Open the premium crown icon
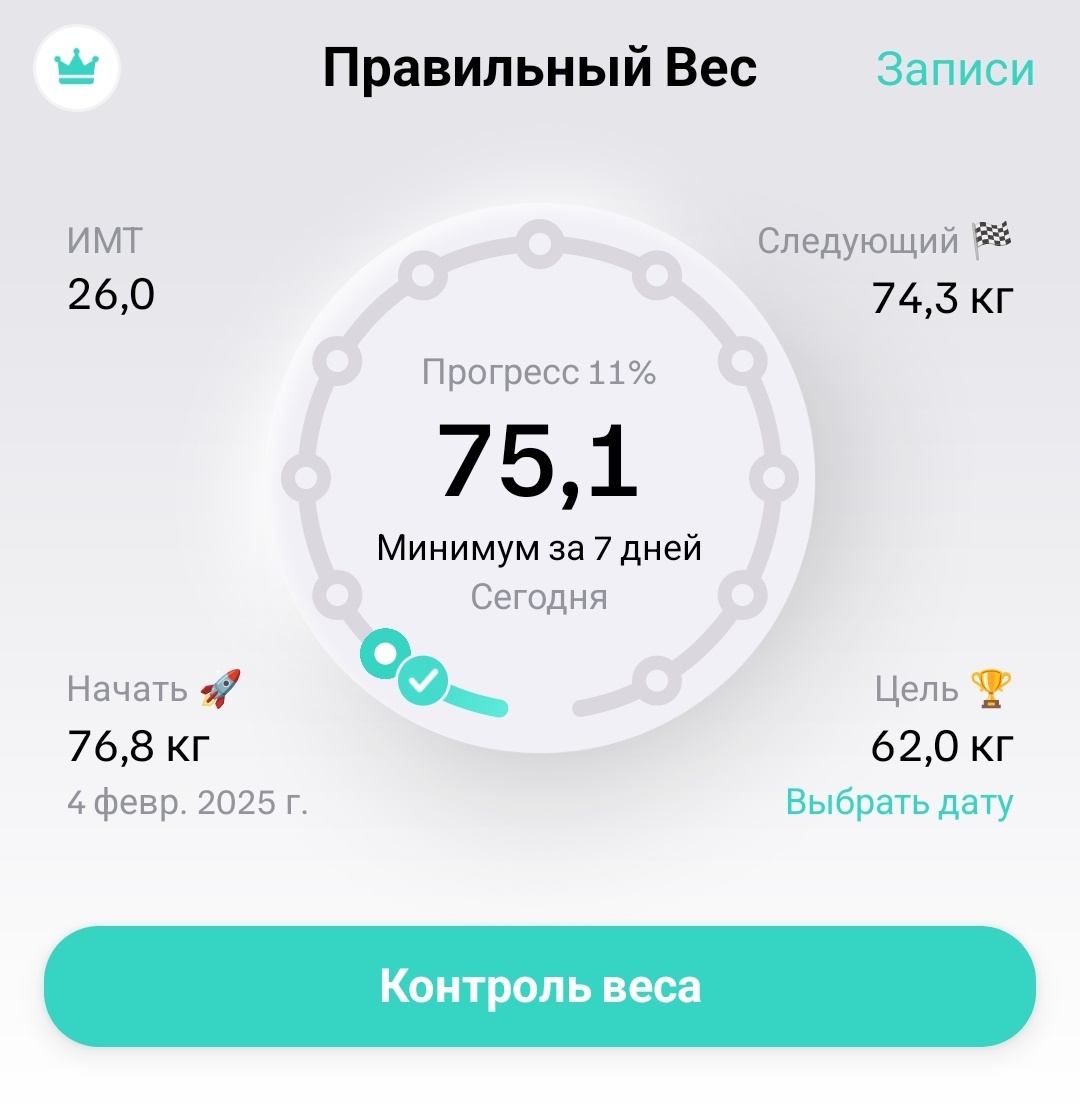1080x1111 pixels. 76,68
